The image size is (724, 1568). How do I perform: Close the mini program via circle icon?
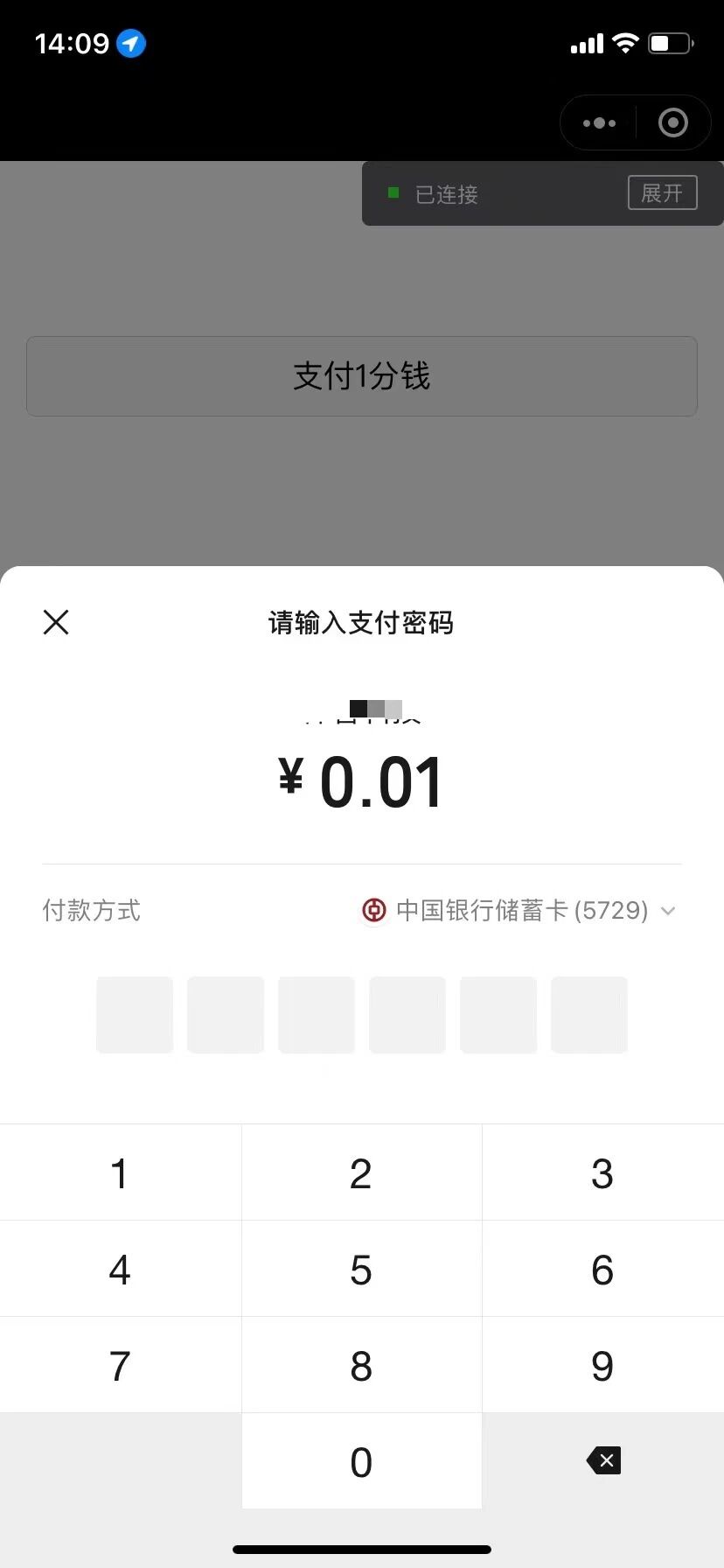[x=672, y=122]
